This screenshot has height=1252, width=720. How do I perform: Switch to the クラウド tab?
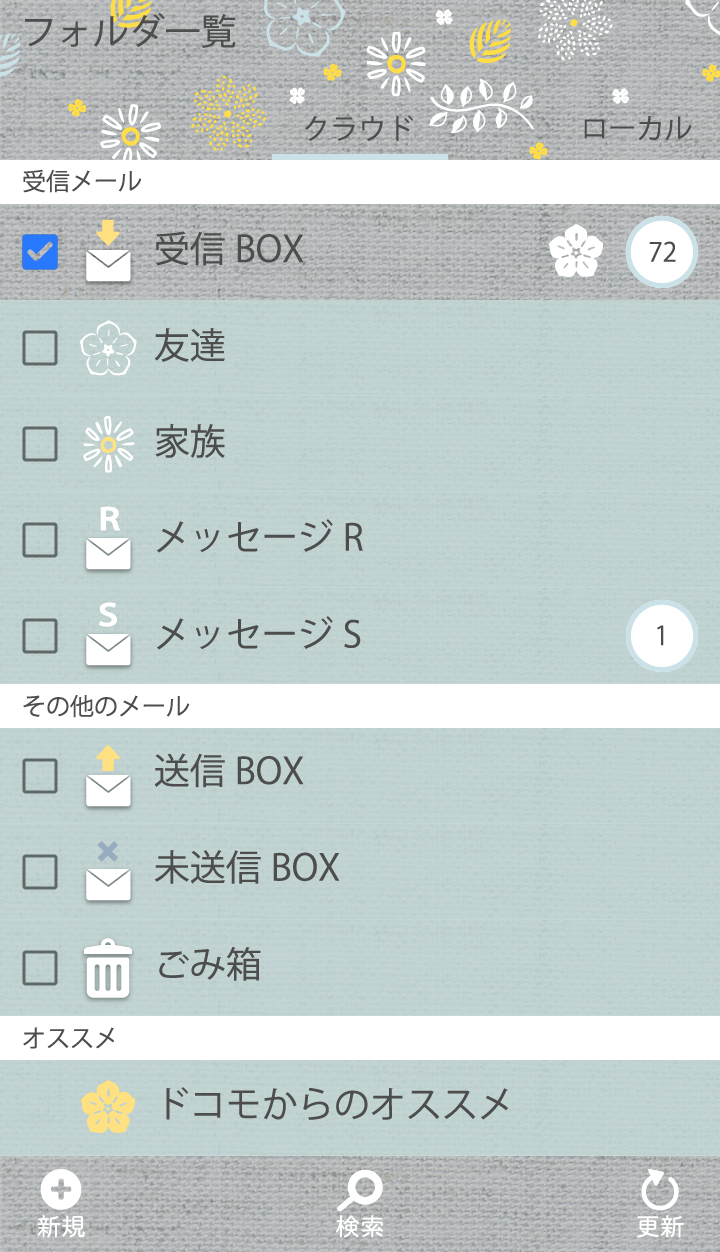(359, 128)
